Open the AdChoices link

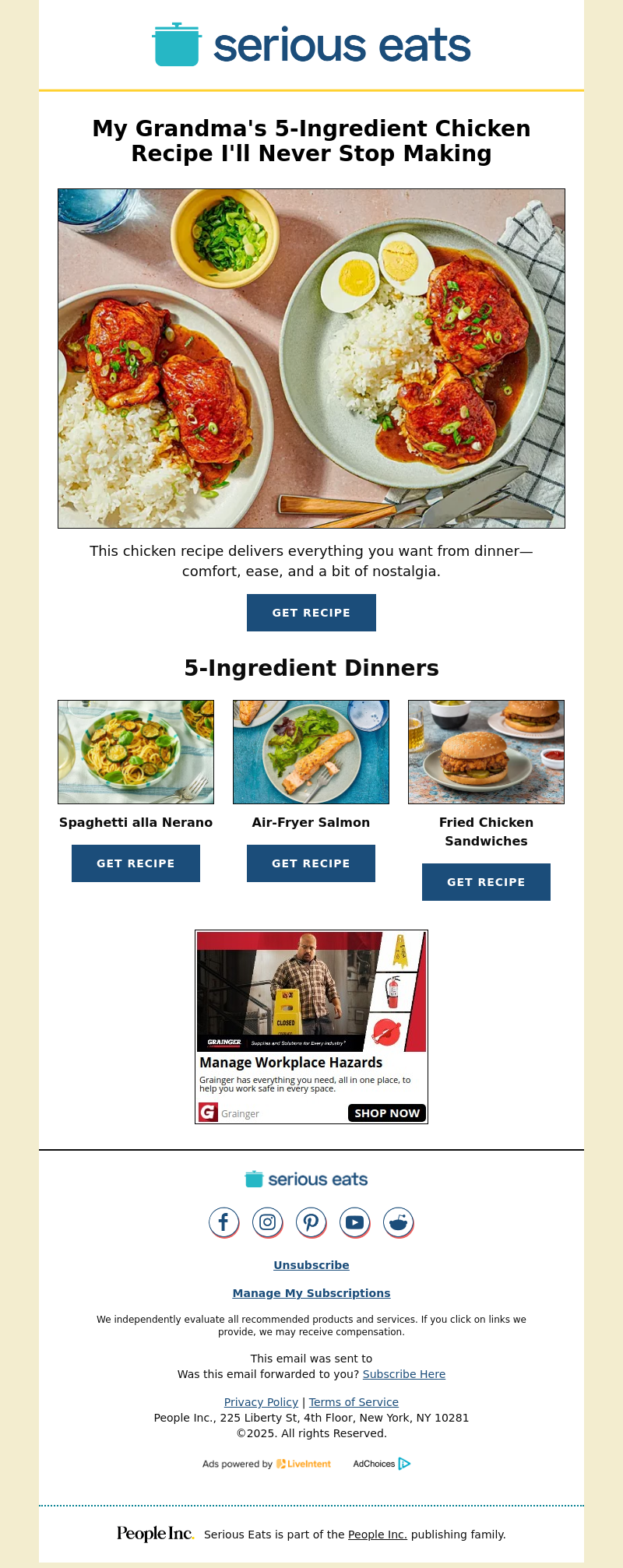382,1464
